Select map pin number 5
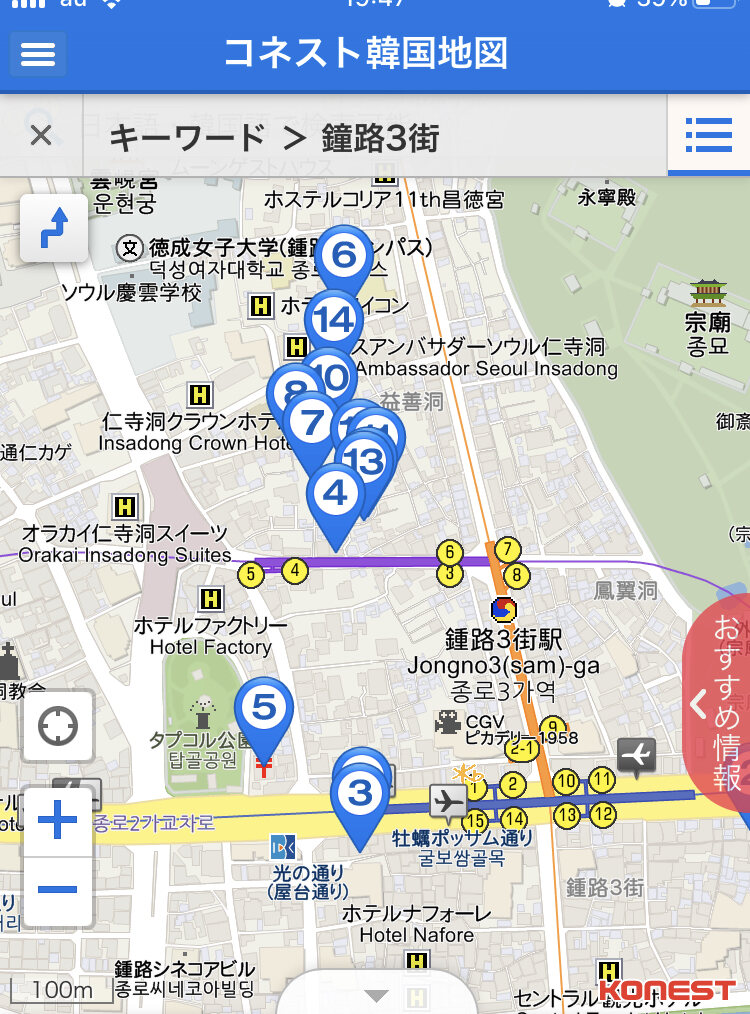Image resolution: width=750 pixels, height=1014 pixels. (x=264, y=708)
